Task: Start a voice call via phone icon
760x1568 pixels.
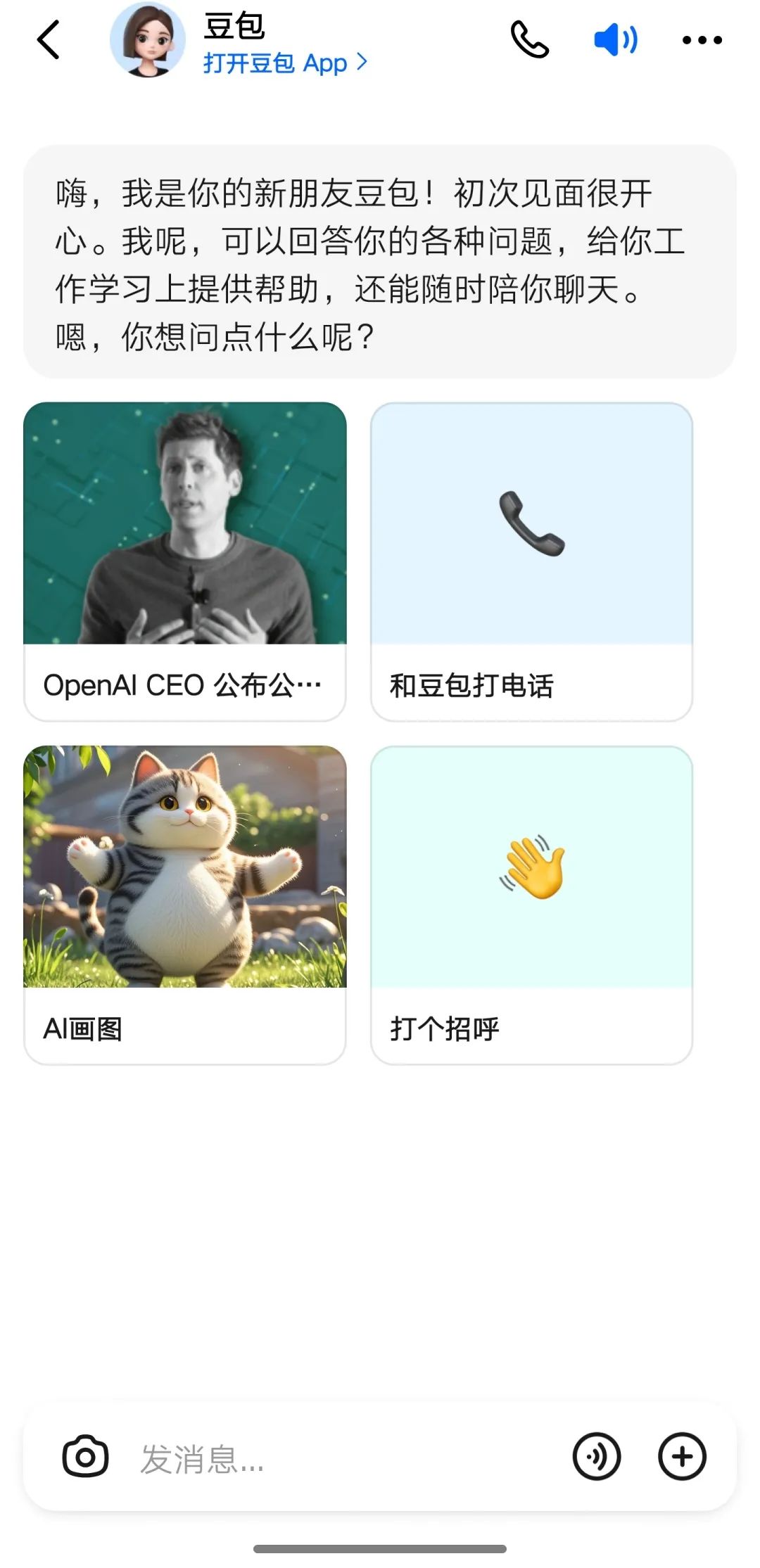Action: [529, 40]
